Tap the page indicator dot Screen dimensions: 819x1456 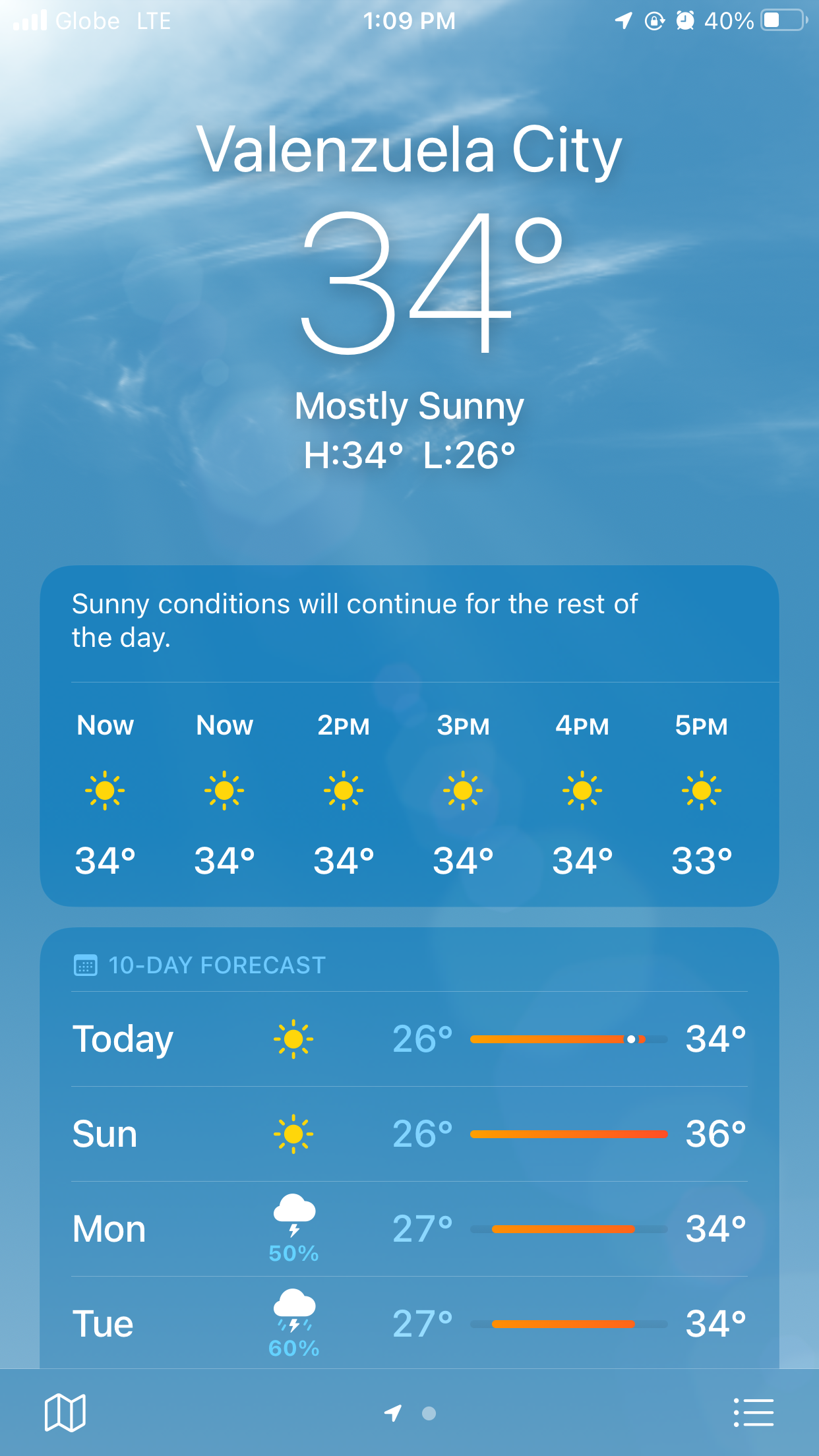(429, 1413)
